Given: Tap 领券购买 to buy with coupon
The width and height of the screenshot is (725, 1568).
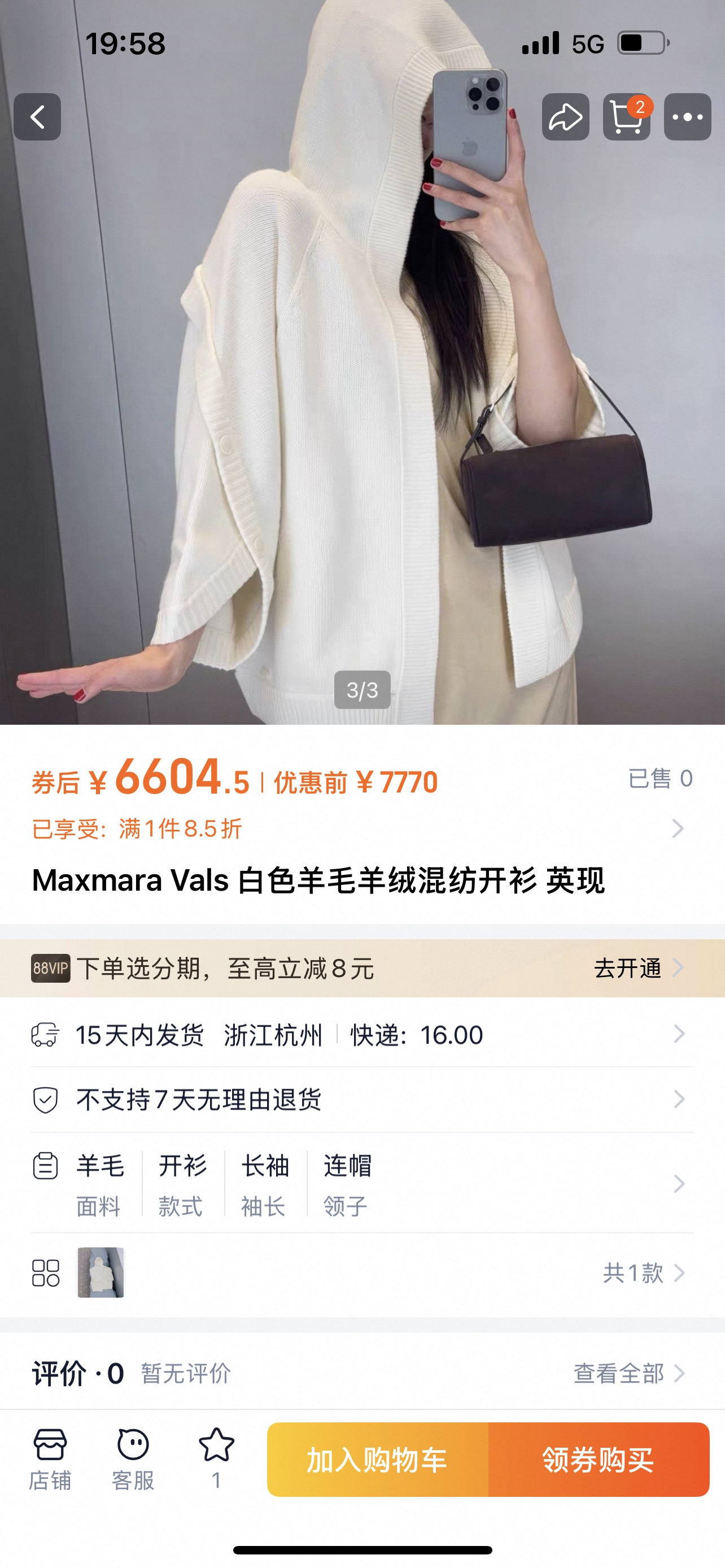Looking at the screenshot, I should pos(599,1460).
